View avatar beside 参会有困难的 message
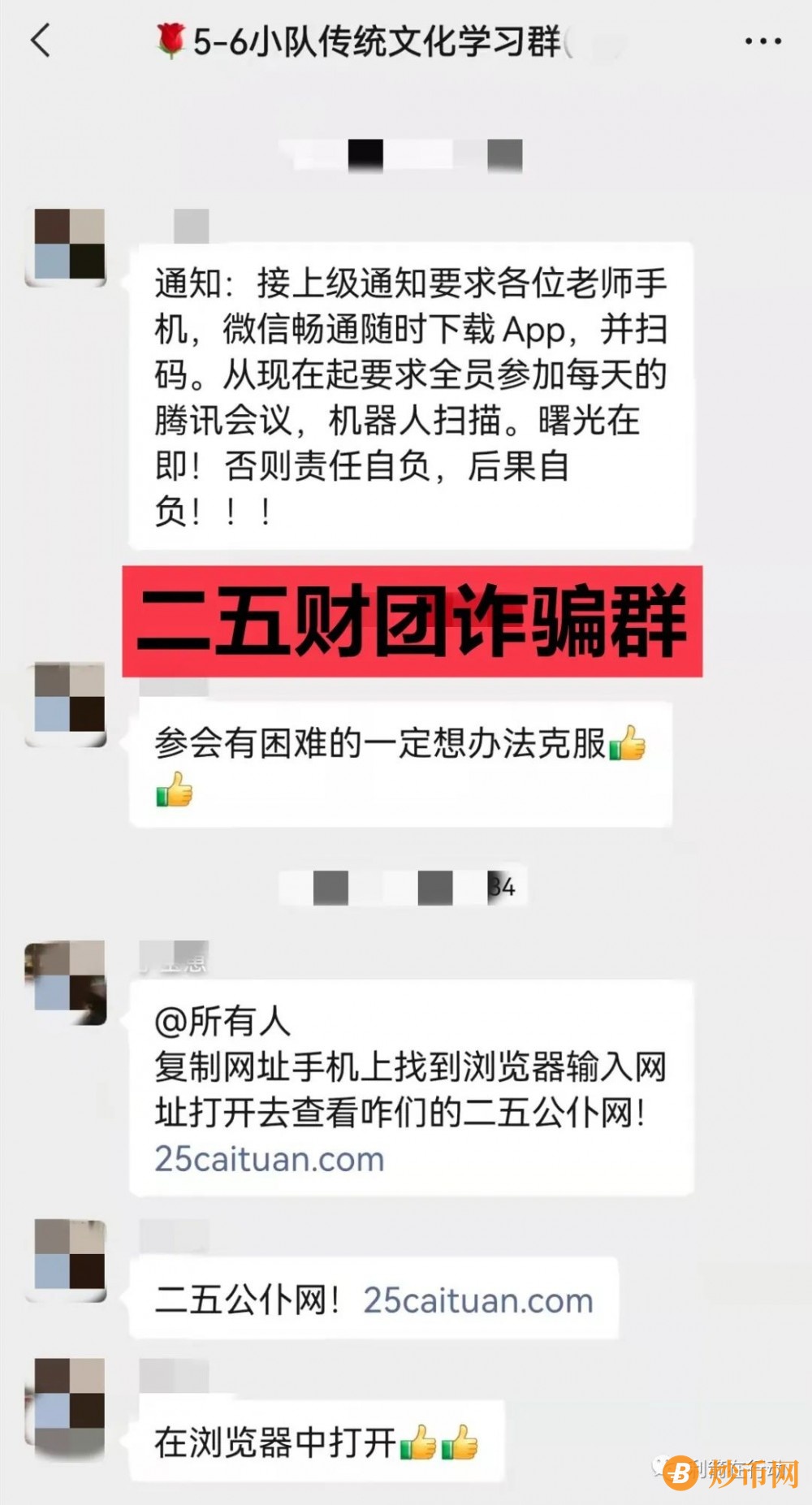 click(70, 699)
